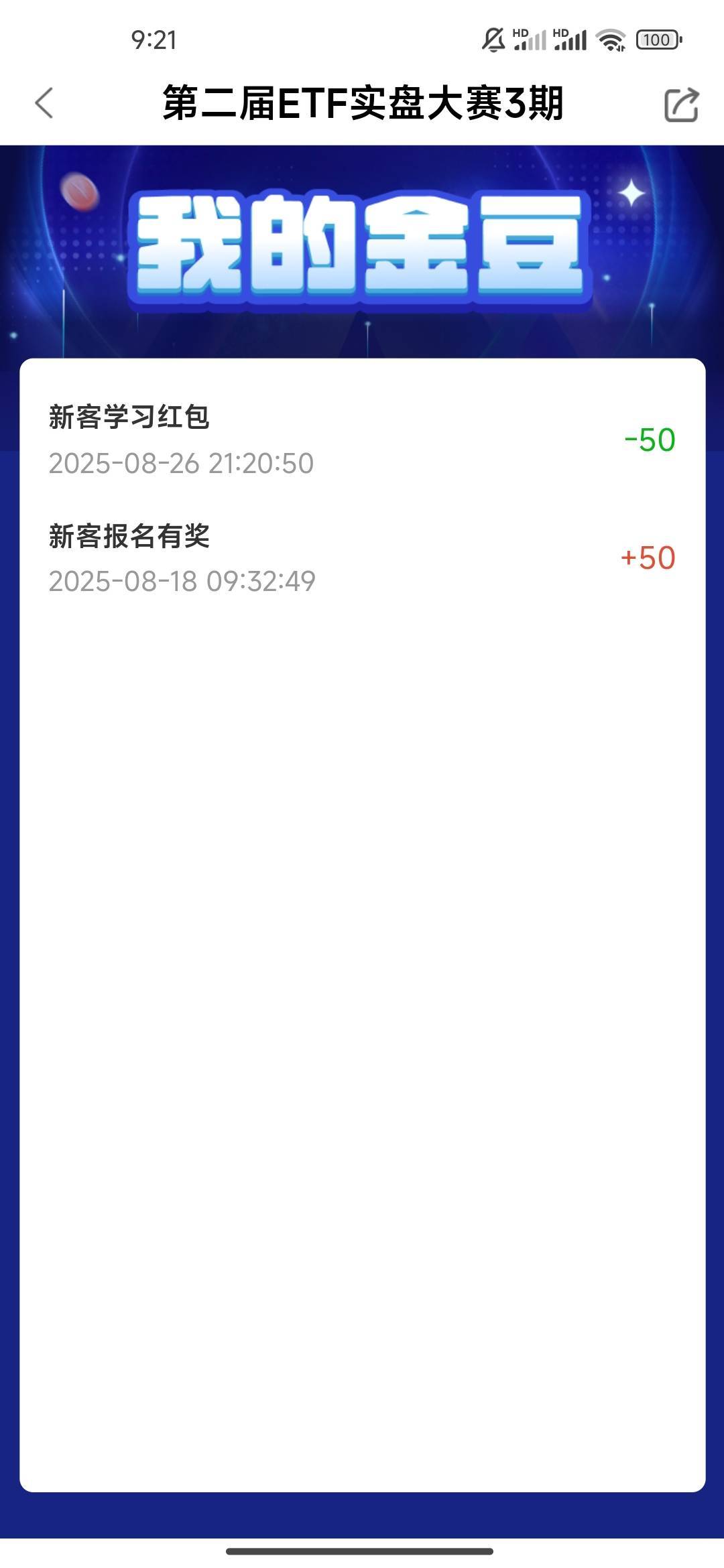The width and height of the screenshot is (724, 1568).
Task: Go back using the top-left arrow
Action: [x=44, y=103]
